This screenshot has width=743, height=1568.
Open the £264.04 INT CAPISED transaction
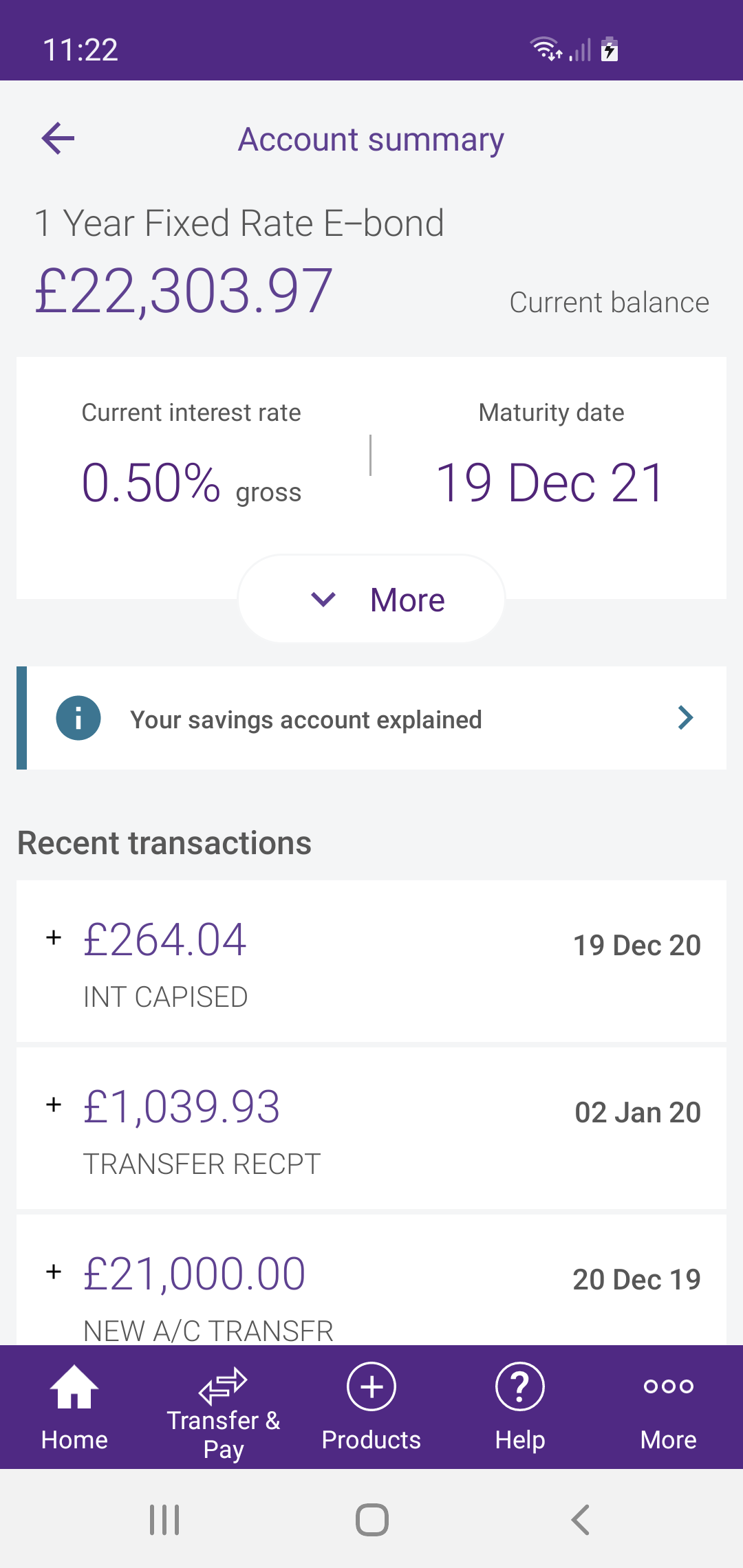[371, 961]
